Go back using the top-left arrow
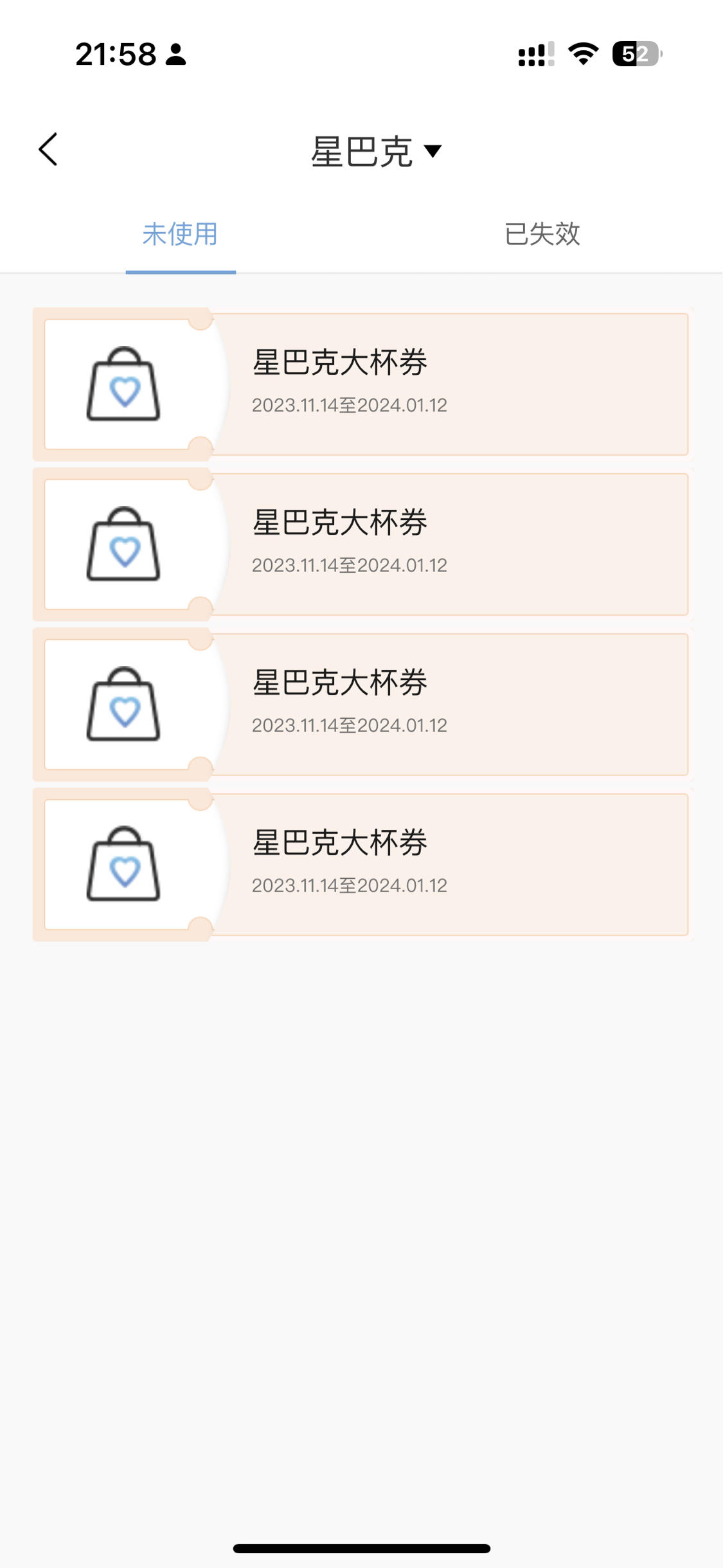The image size is (723, 1568). pyautogui.click(x=48, y=150)
